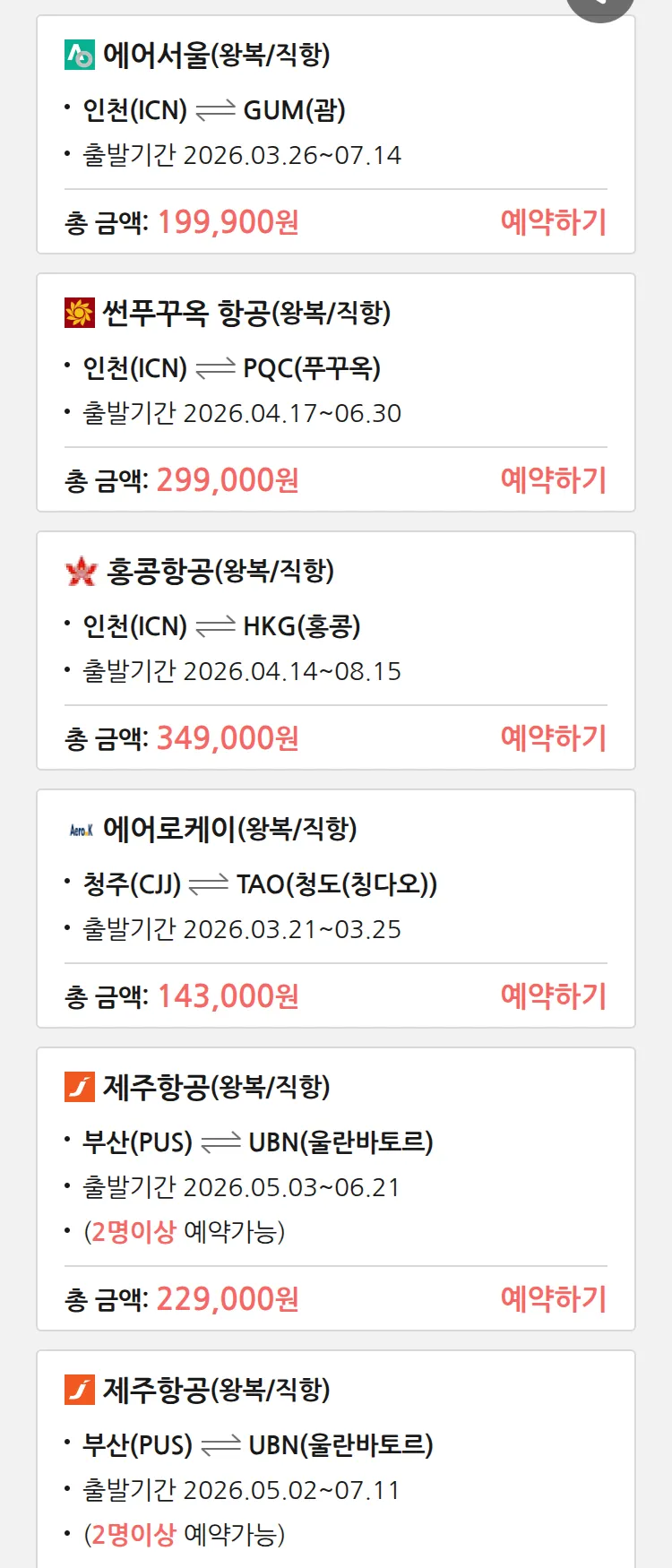Image resolution: width=672 pixels, height=1568 pixels.
Task: Click 예약하기 for the Aero K Qingdao flight
Action: coord(554,995)
